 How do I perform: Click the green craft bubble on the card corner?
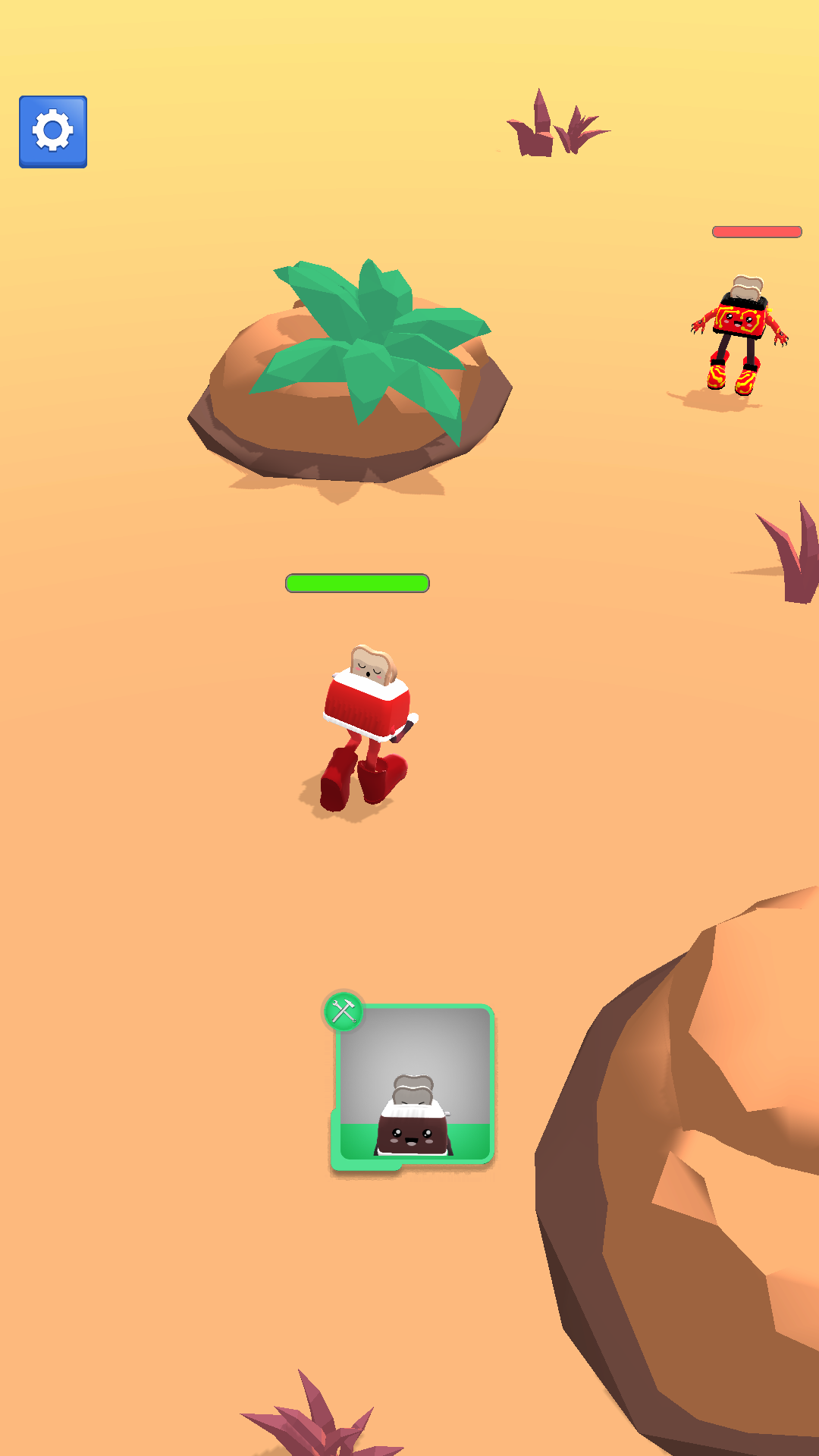coord(344,1012)
